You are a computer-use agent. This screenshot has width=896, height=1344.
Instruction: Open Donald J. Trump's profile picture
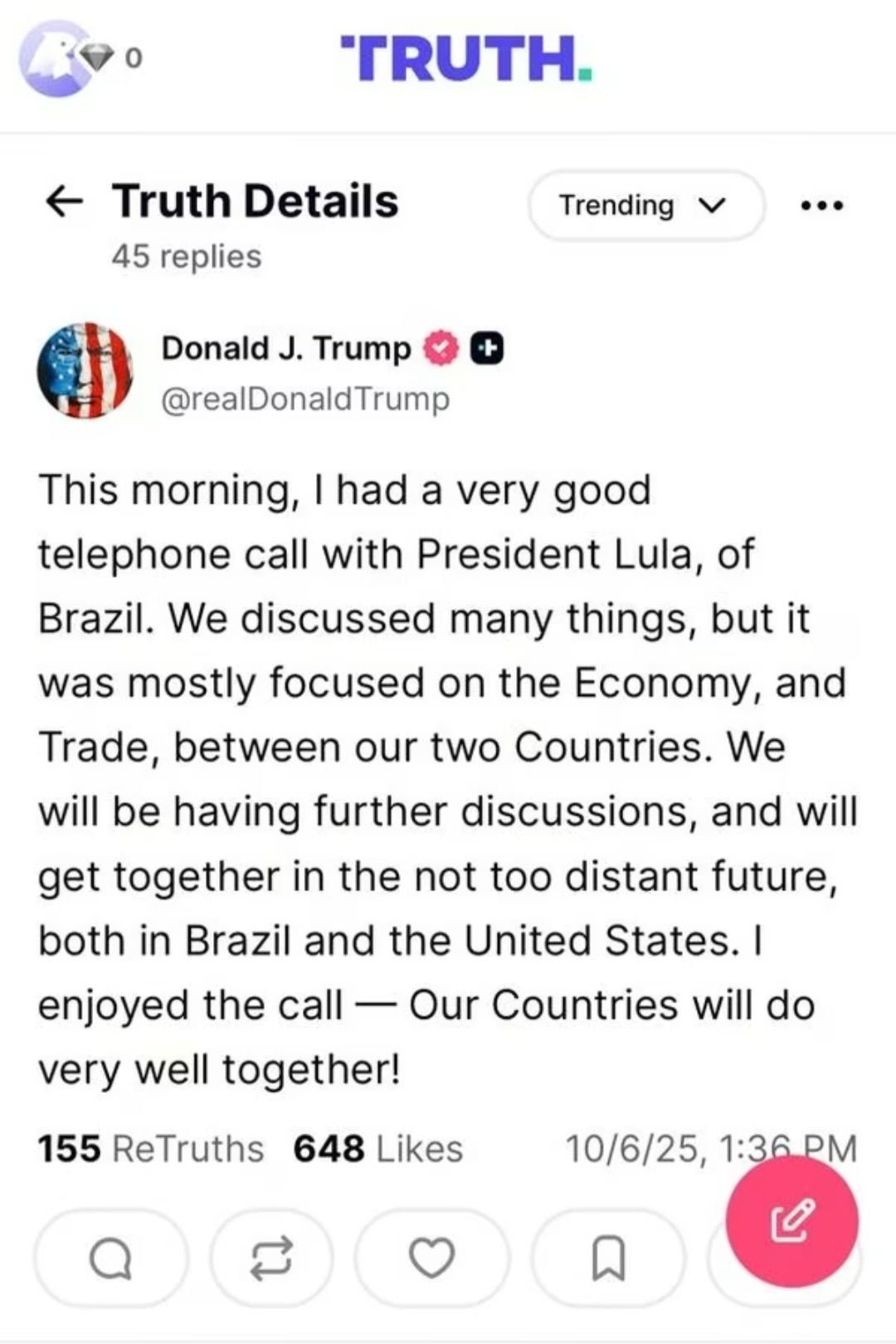(x=85, y=370)
